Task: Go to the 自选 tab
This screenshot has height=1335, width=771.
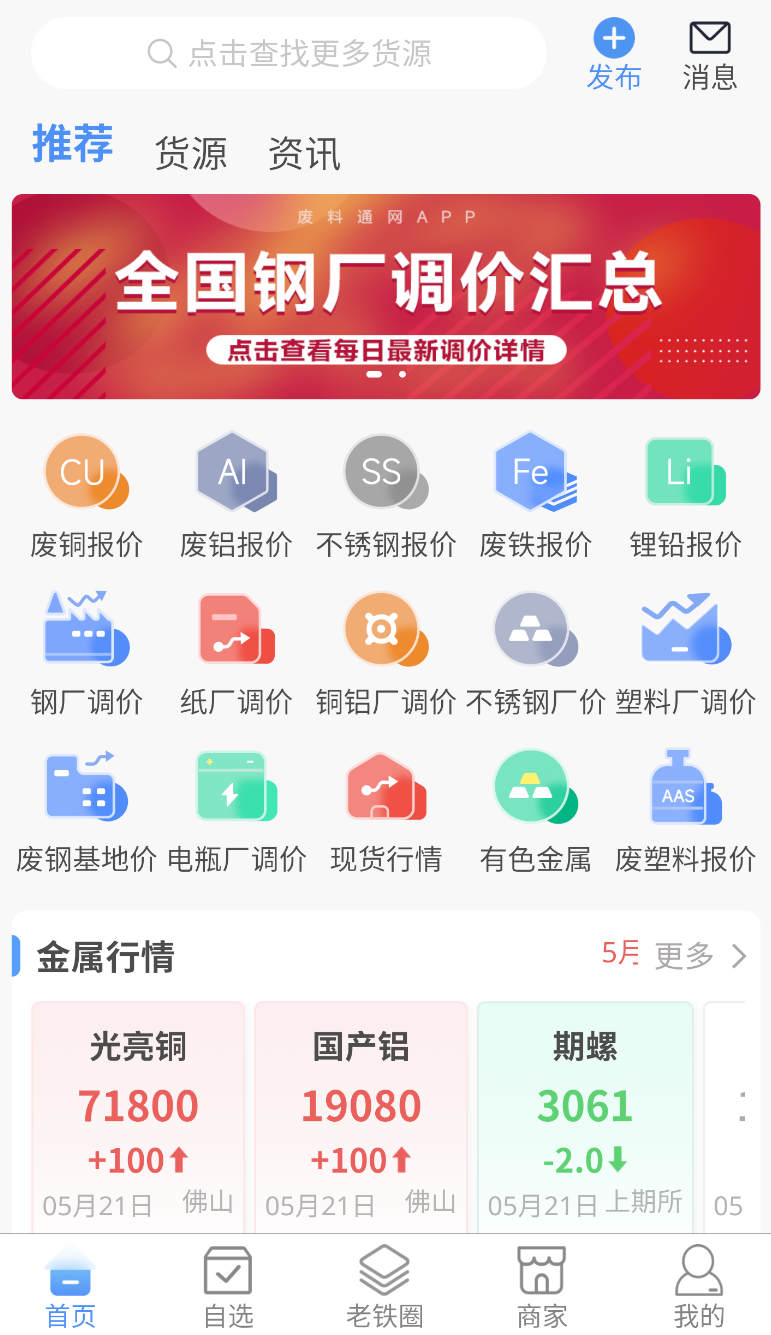Action: point(228,1287)
